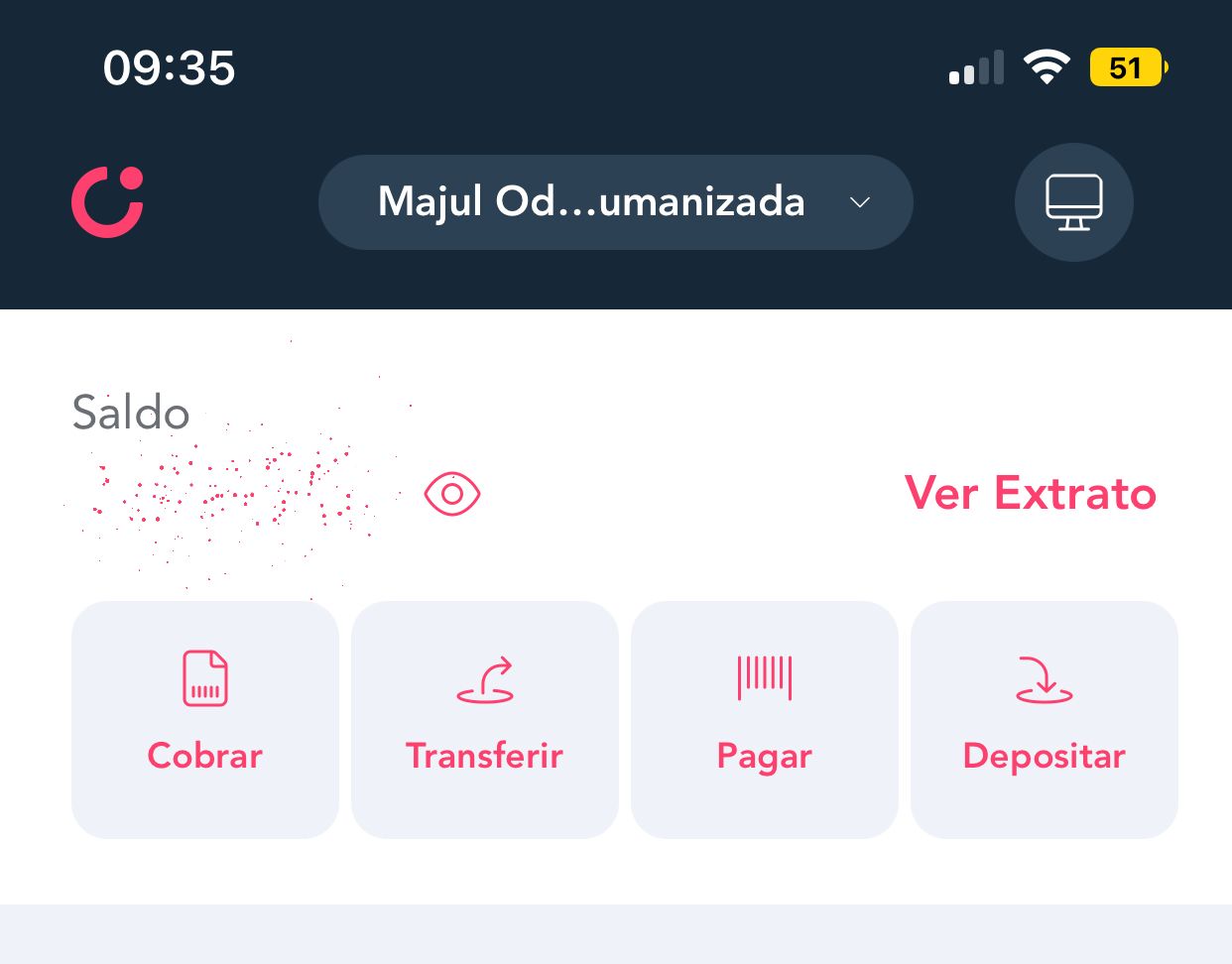Choose Pagar to pay a bill
Screen dimensions: 1232x964
coord(765,719)
